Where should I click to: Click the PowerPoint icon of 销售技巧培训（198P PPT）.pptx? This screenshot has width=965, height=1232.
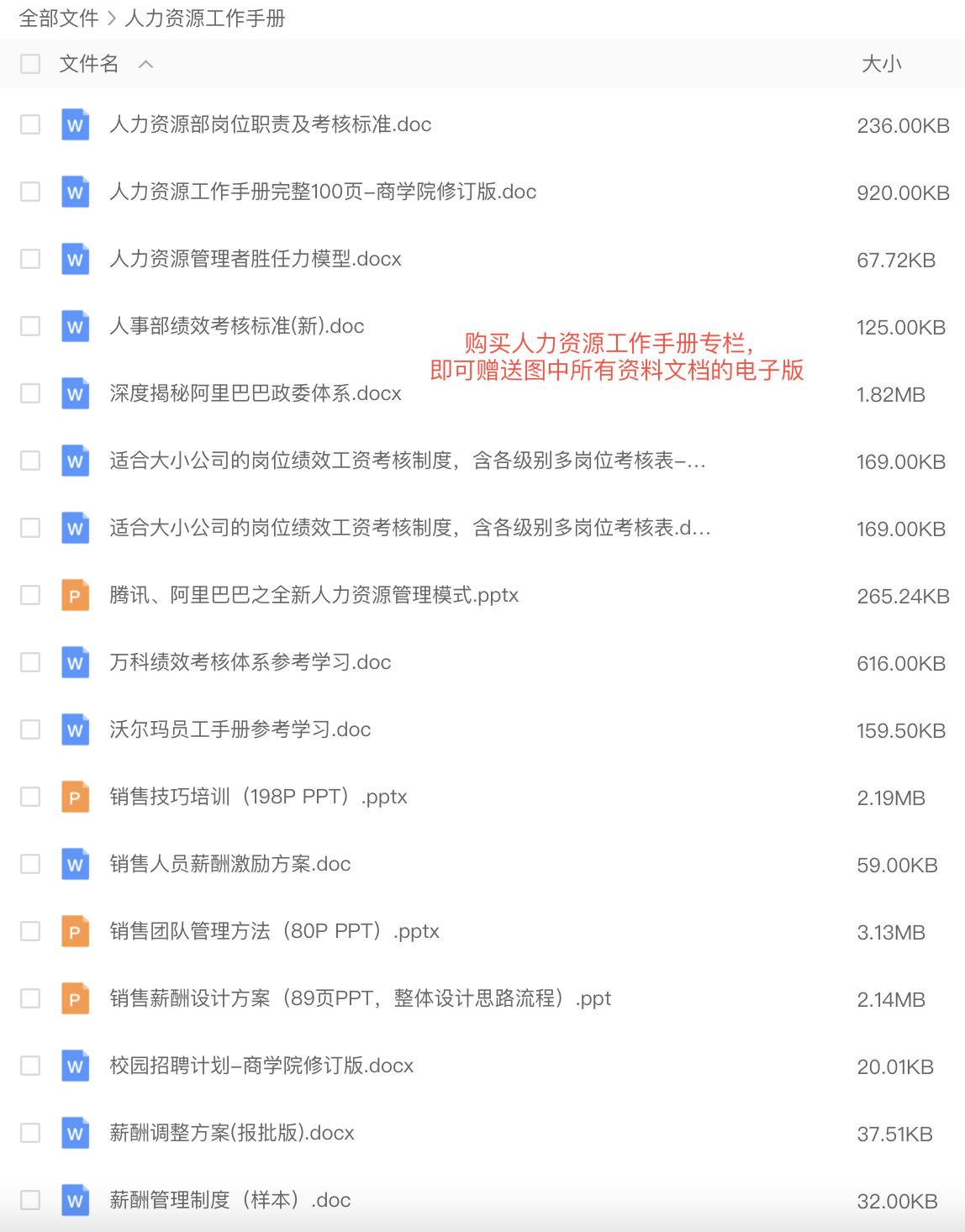click(75, 797)
